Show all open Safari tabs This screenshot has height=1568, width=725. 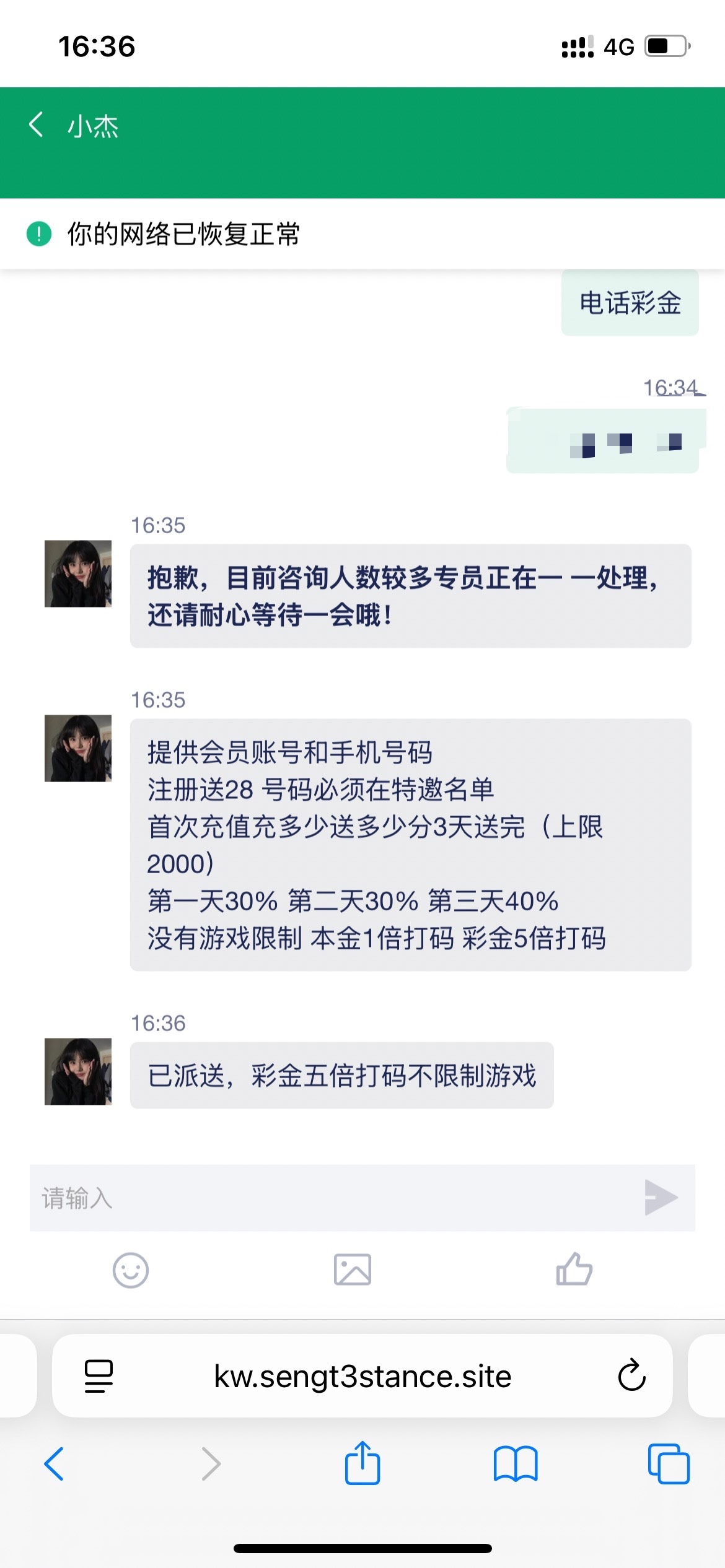[x=668, y=1464]
